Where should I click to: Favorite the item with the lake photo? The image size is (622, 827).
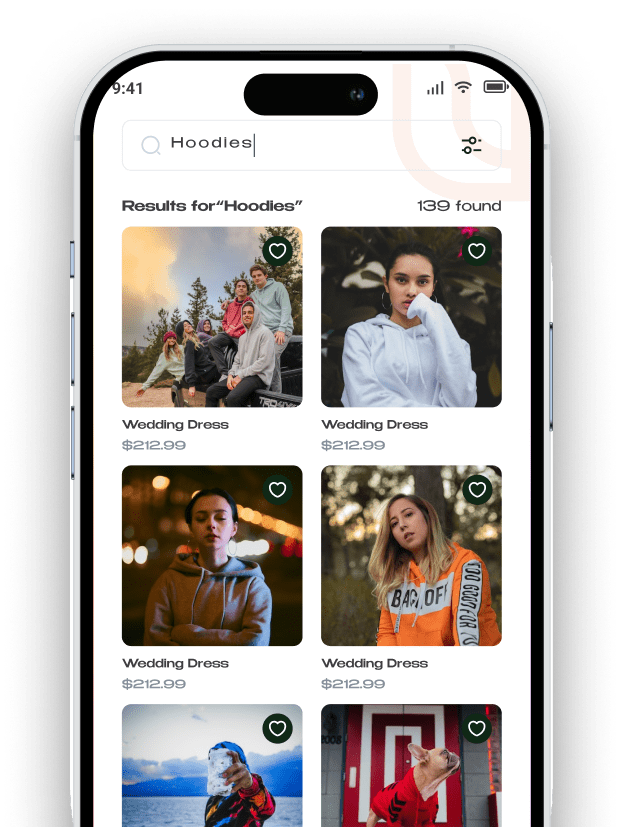tap(278, 728)
